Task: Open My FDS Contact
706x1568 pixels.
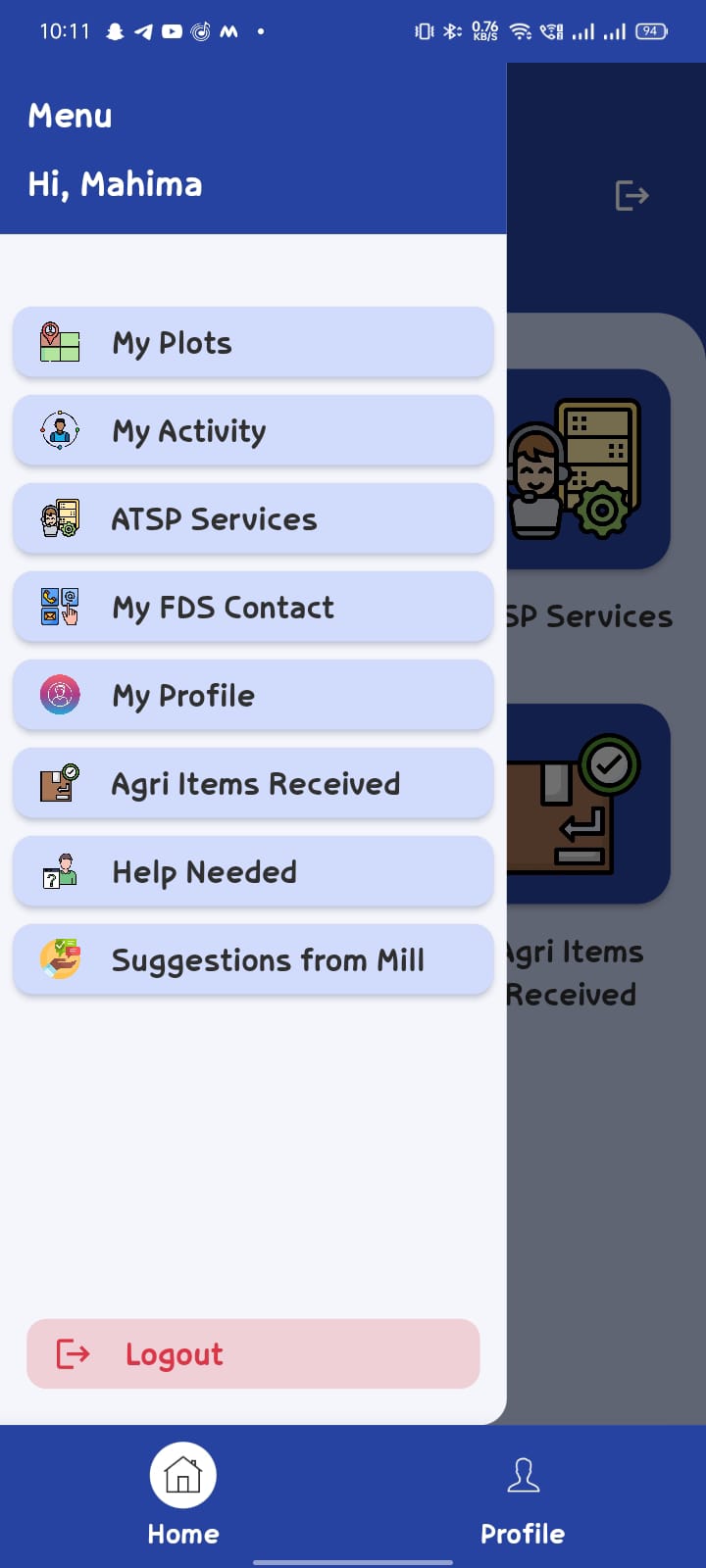Action: (x=252, y=607)
